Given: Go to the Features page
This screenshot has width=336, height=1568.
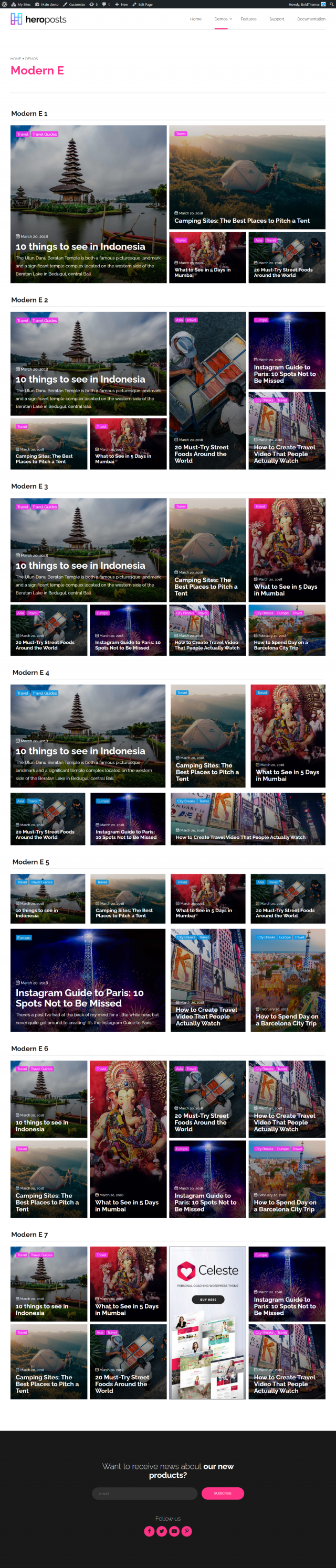Looking at the screenshot, I should click(248, 19).
